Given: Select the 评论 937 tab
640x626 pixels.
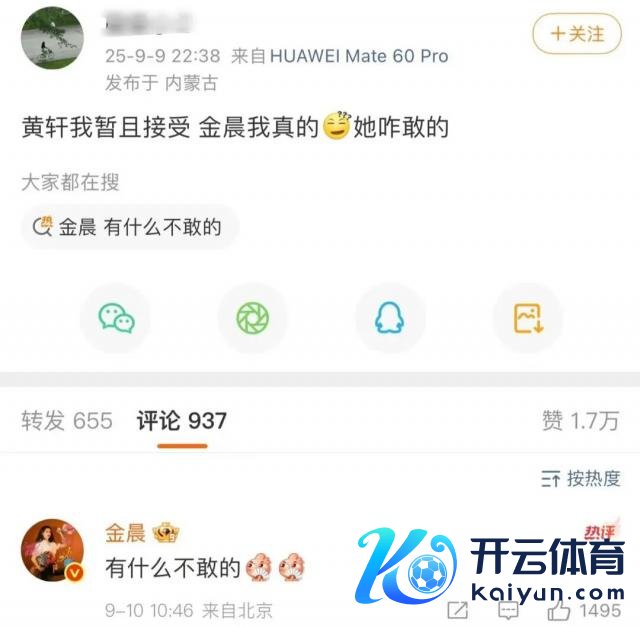Looking at the screenshot, I should point(182,421).
